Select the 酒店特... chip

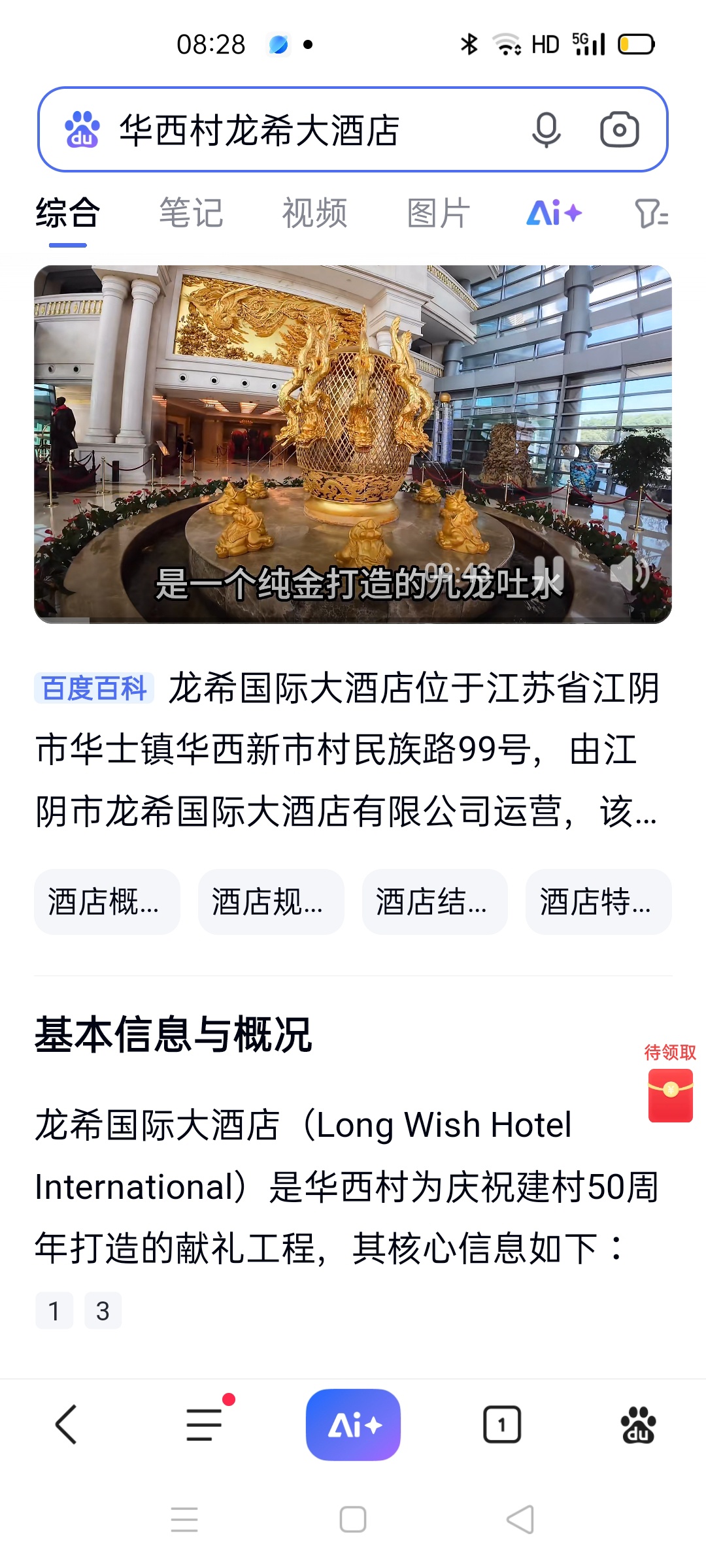click(598, 902)
